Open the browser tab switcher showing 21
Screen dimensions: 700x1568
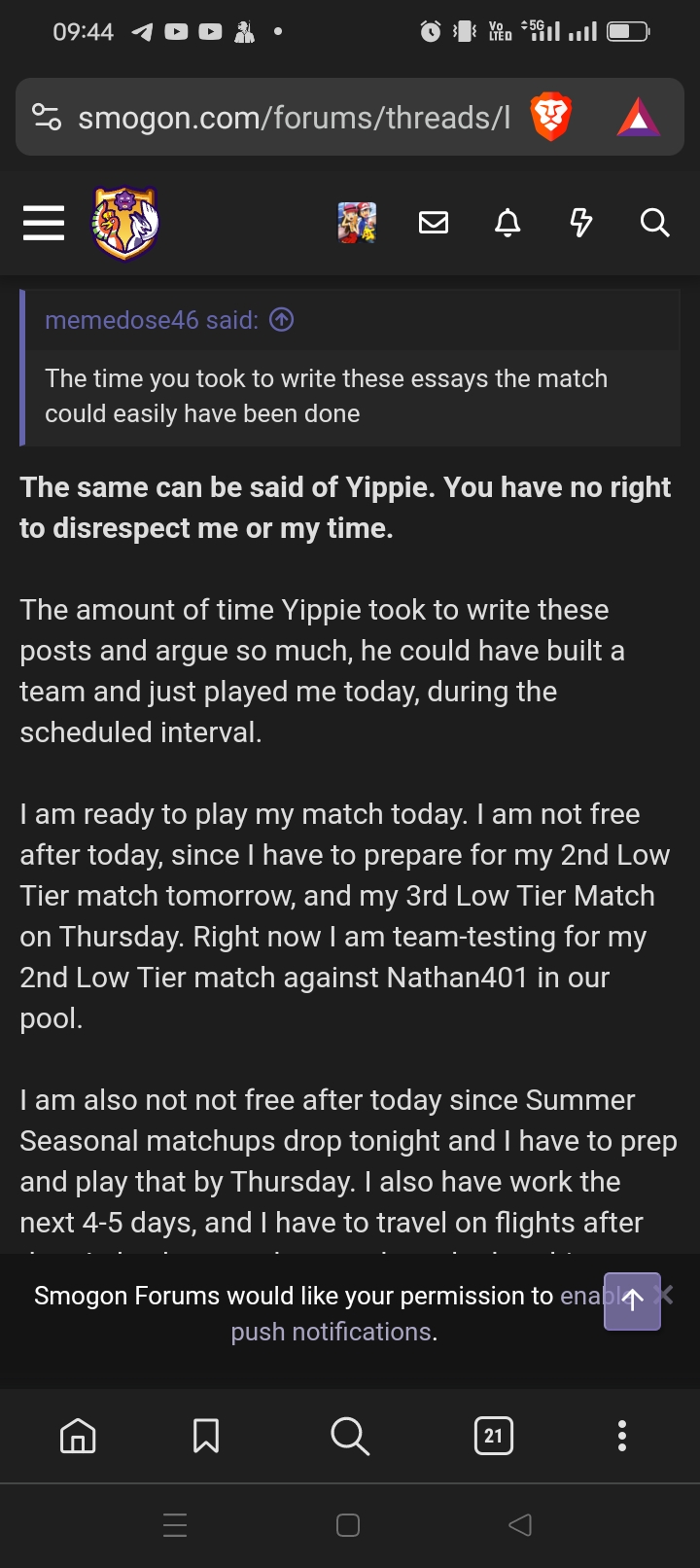493,1436
